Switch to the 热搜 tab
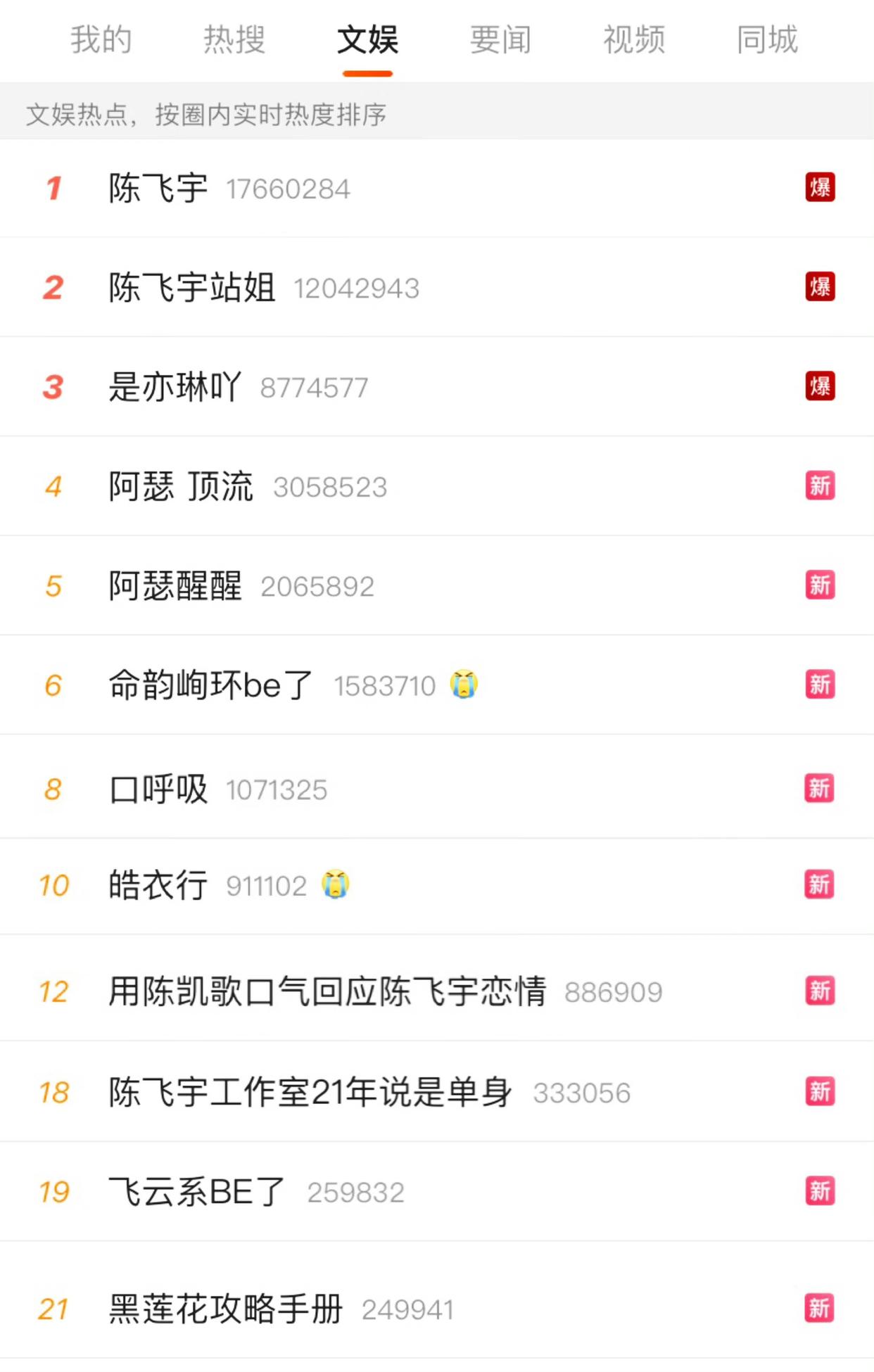This screenshot has height=1372, width=874. coord(234,41)
